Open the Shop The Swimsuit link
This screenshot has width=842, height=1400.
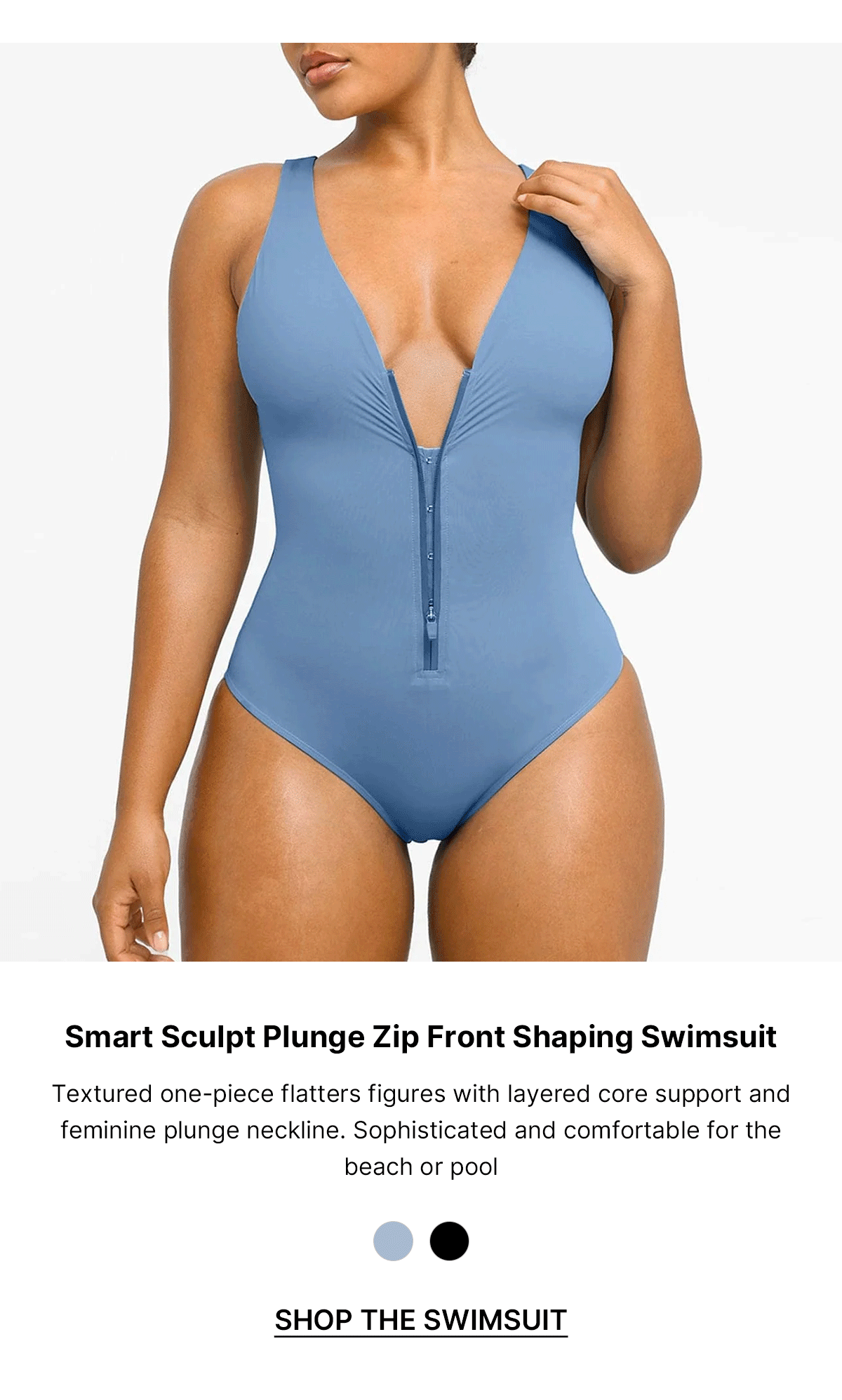point(420,1320)
